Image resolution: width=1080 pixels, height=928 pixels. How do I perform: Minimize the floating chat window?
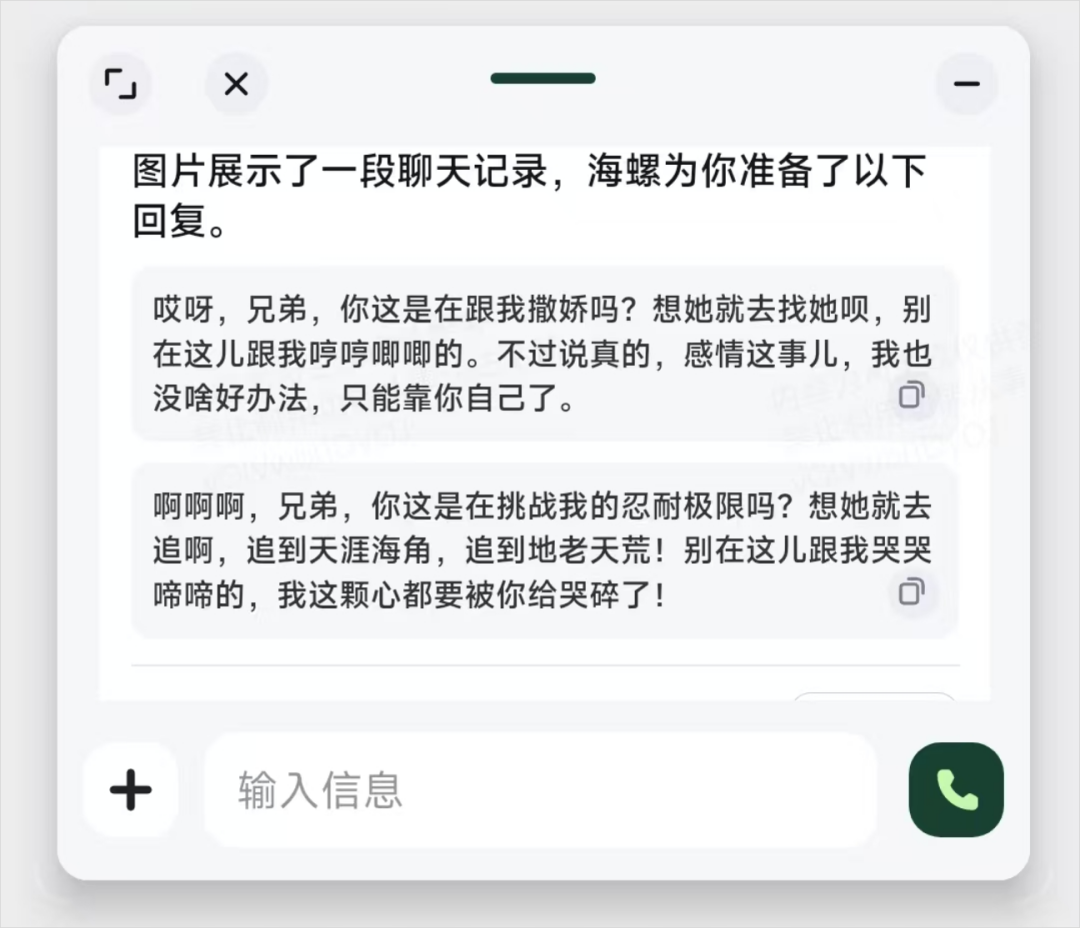click(x=966, y=84)
